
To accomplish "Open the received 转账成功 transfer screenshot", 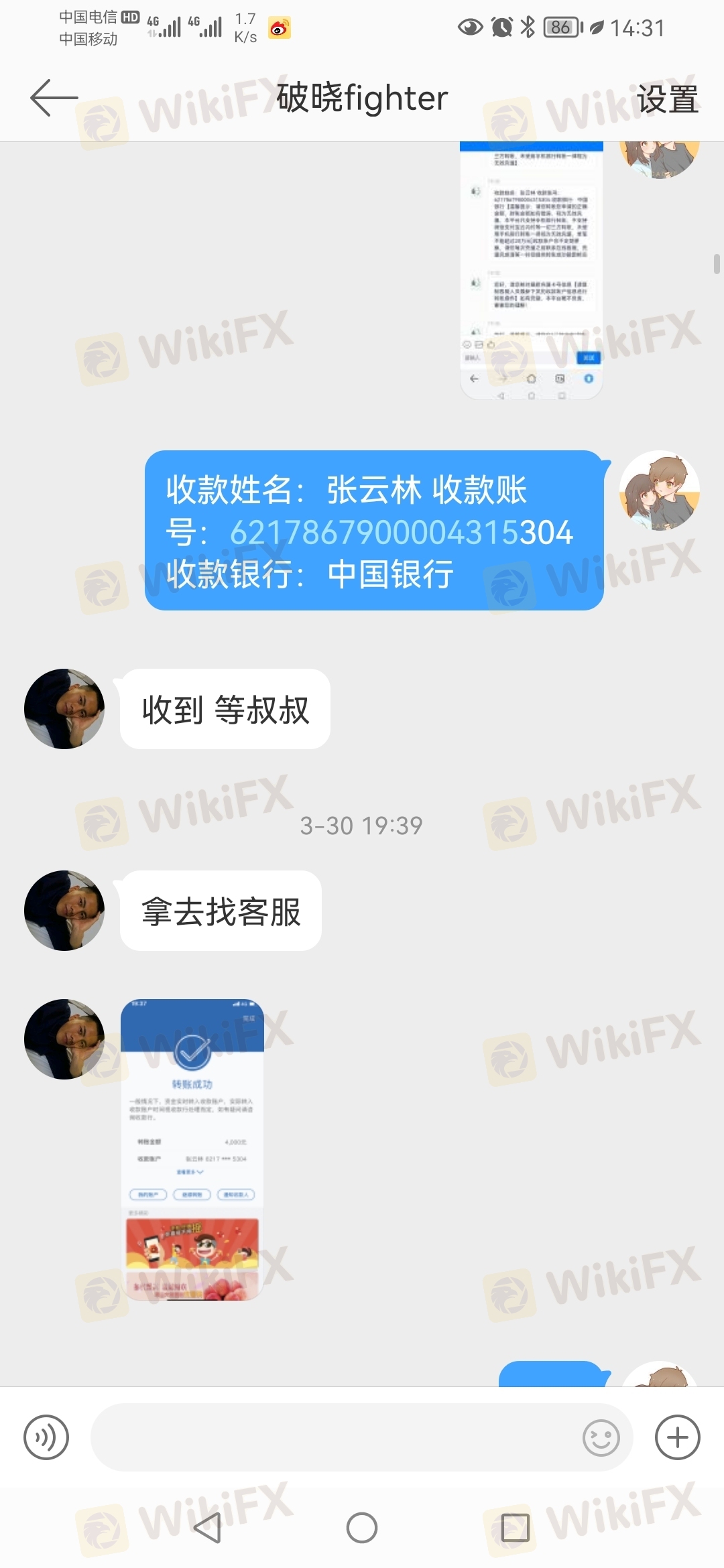I will coord(192,1149).
